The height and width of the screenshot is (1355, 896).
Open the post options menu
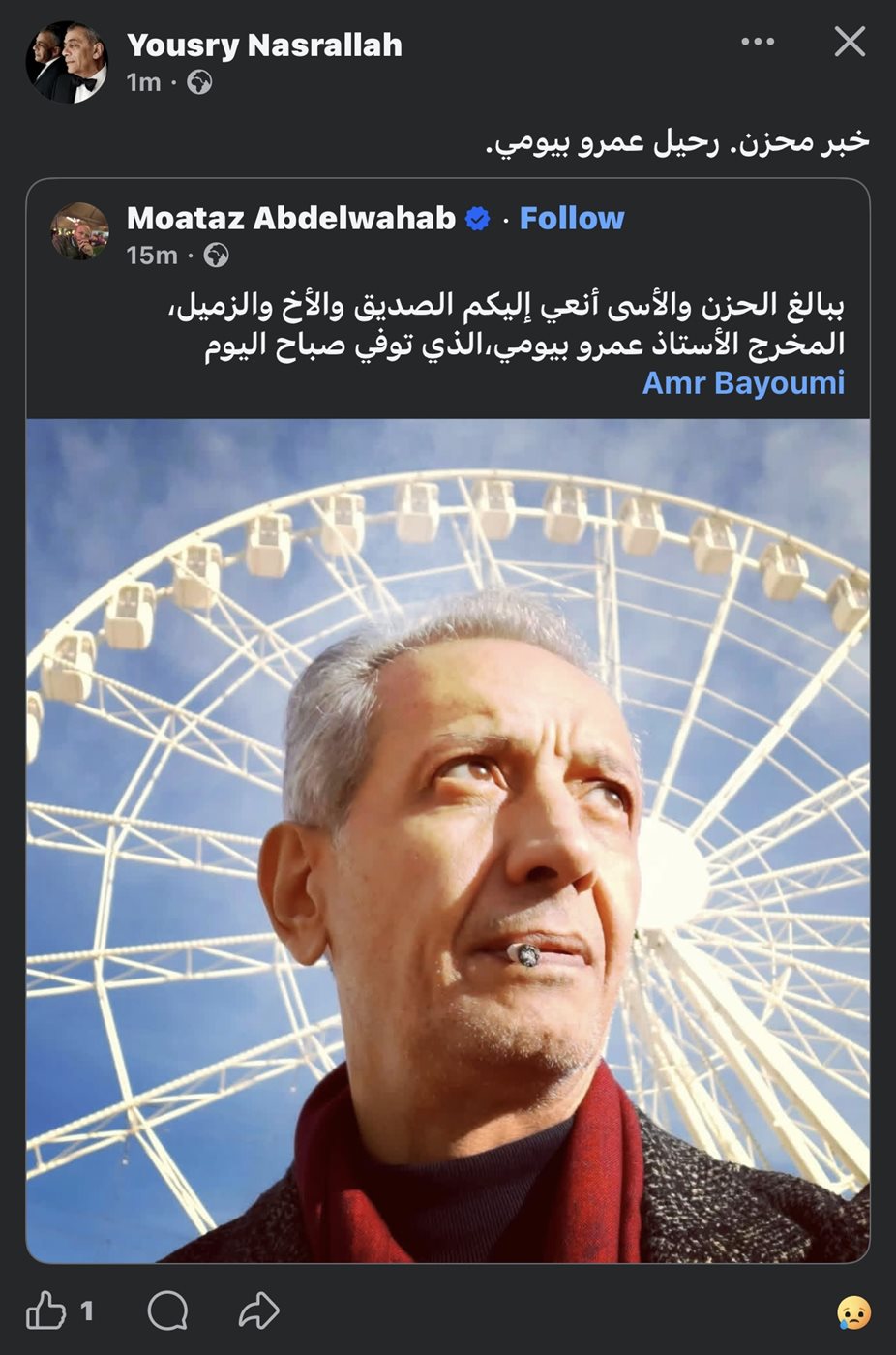point(757,42)
